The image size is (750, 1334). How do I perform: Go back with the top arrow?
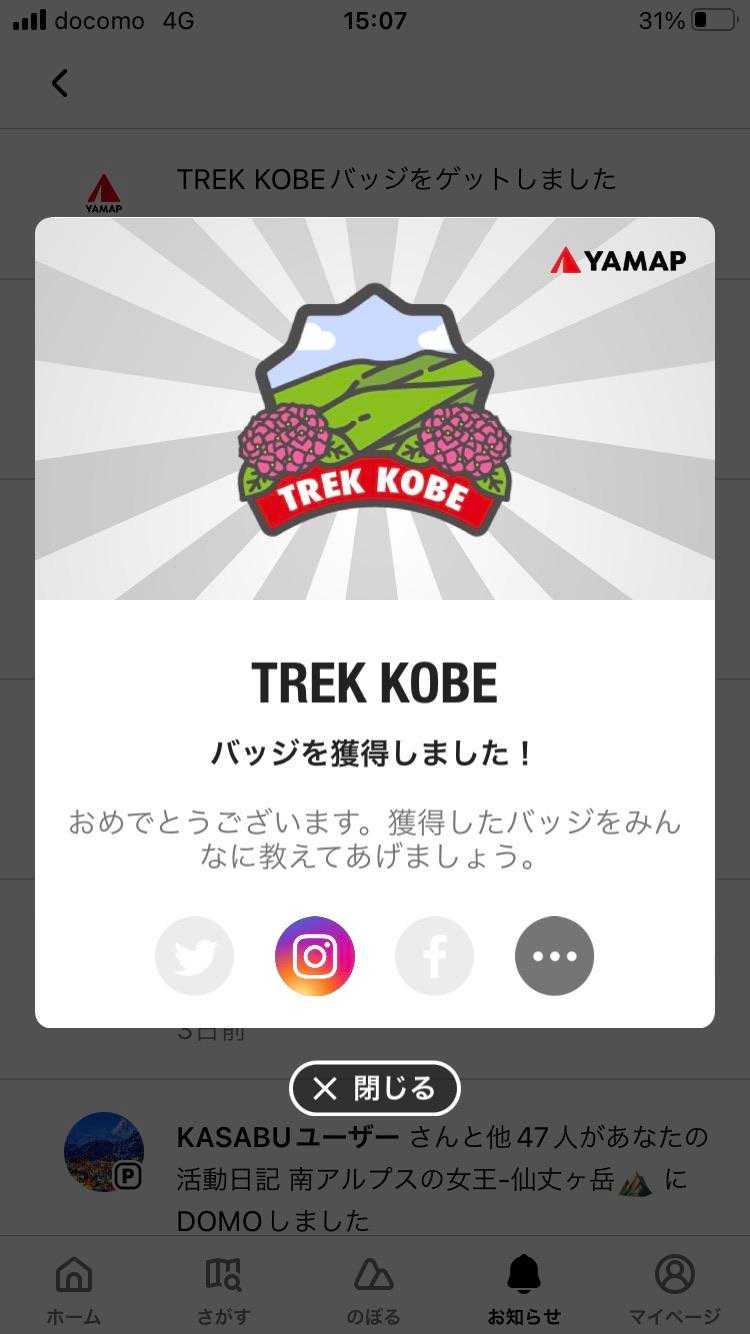[x=60, y=83]
